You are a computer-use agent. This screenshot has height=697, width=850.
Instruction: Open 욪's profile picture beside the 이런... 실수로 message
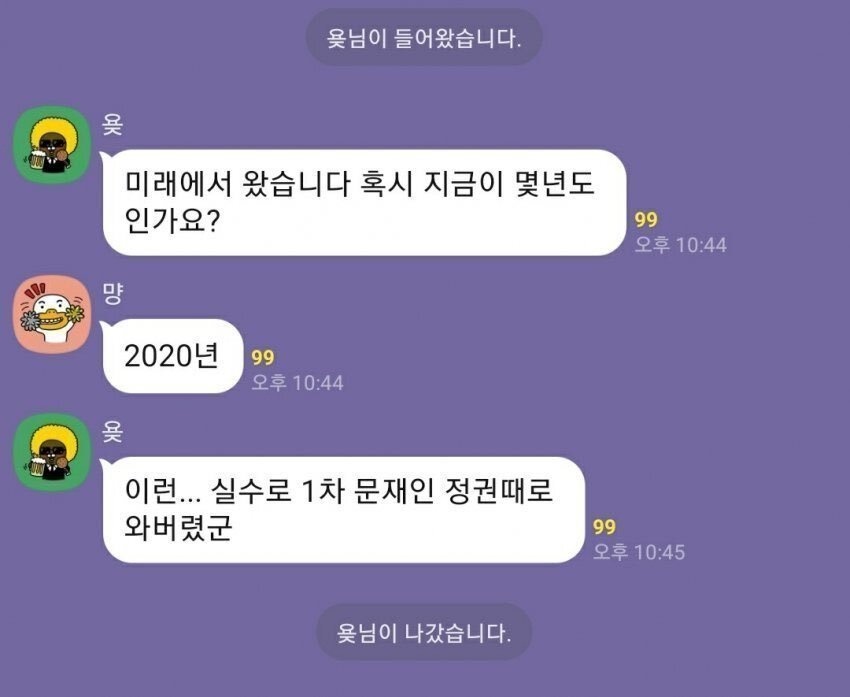[x=51, y=452]
